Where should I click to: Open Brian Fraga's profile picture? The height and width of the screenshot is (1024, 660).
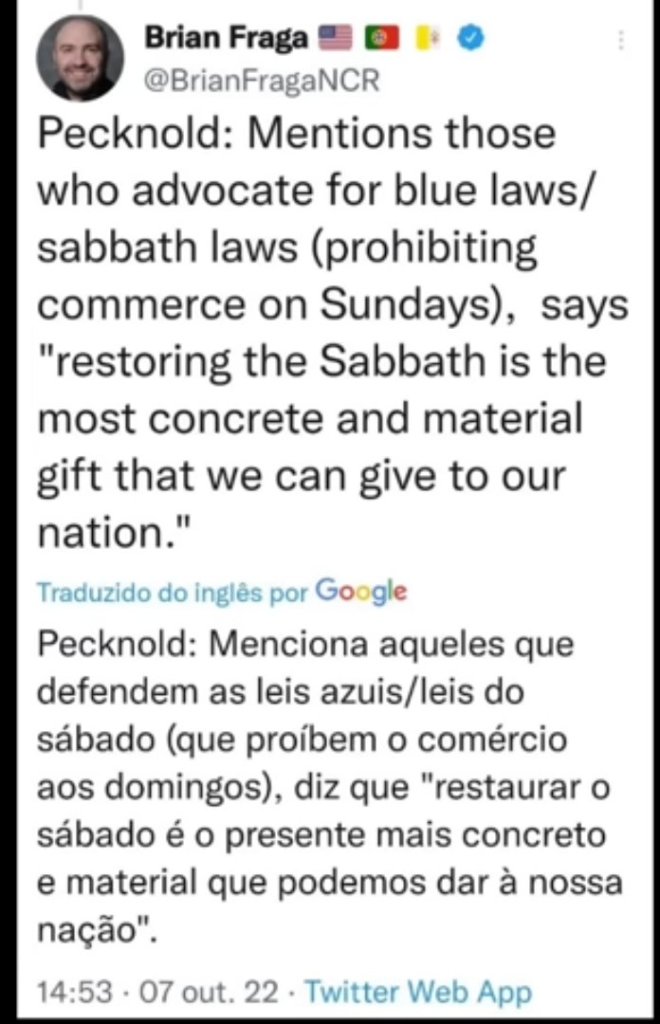click(x=80, y=58)
